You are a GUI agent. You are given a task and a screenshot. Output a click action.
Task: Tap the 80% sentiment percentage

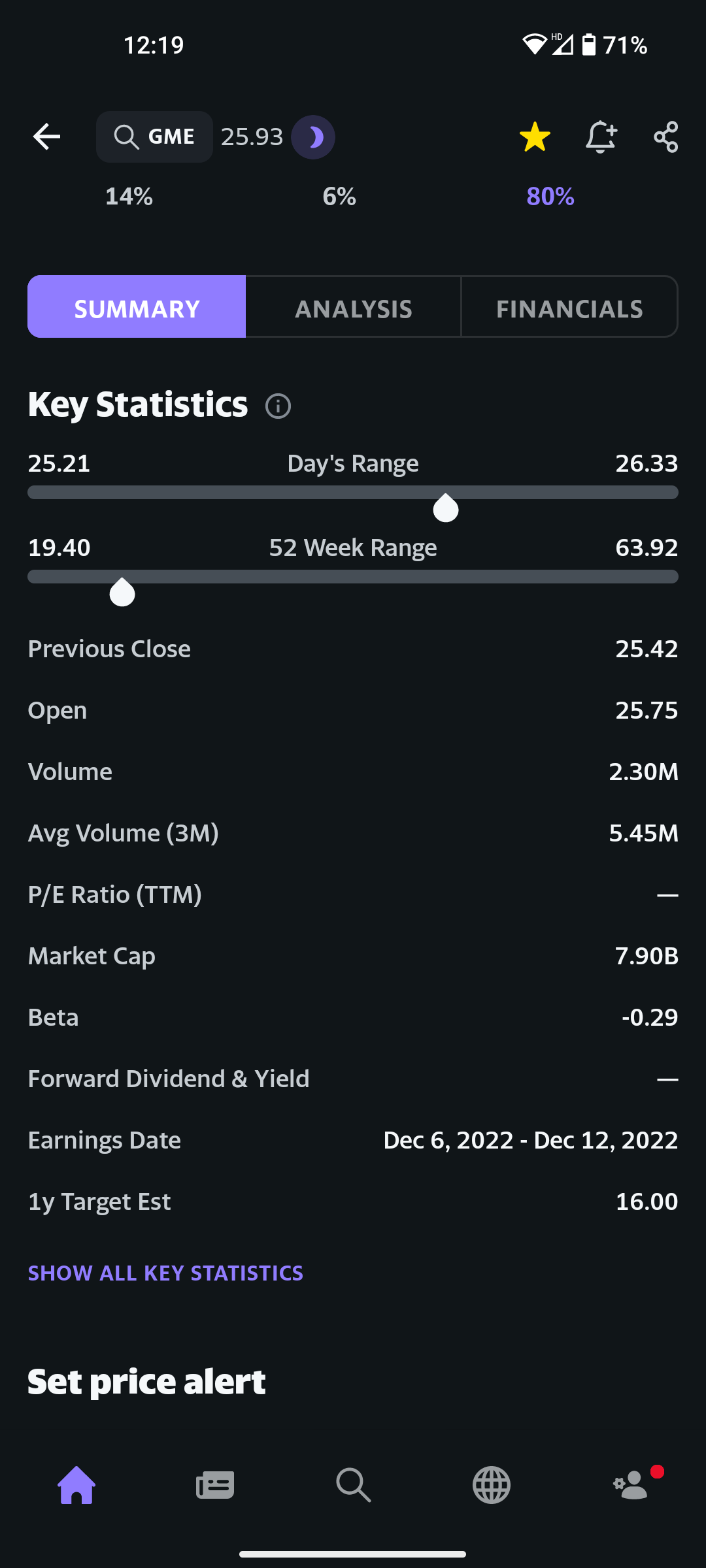point(550,196)
